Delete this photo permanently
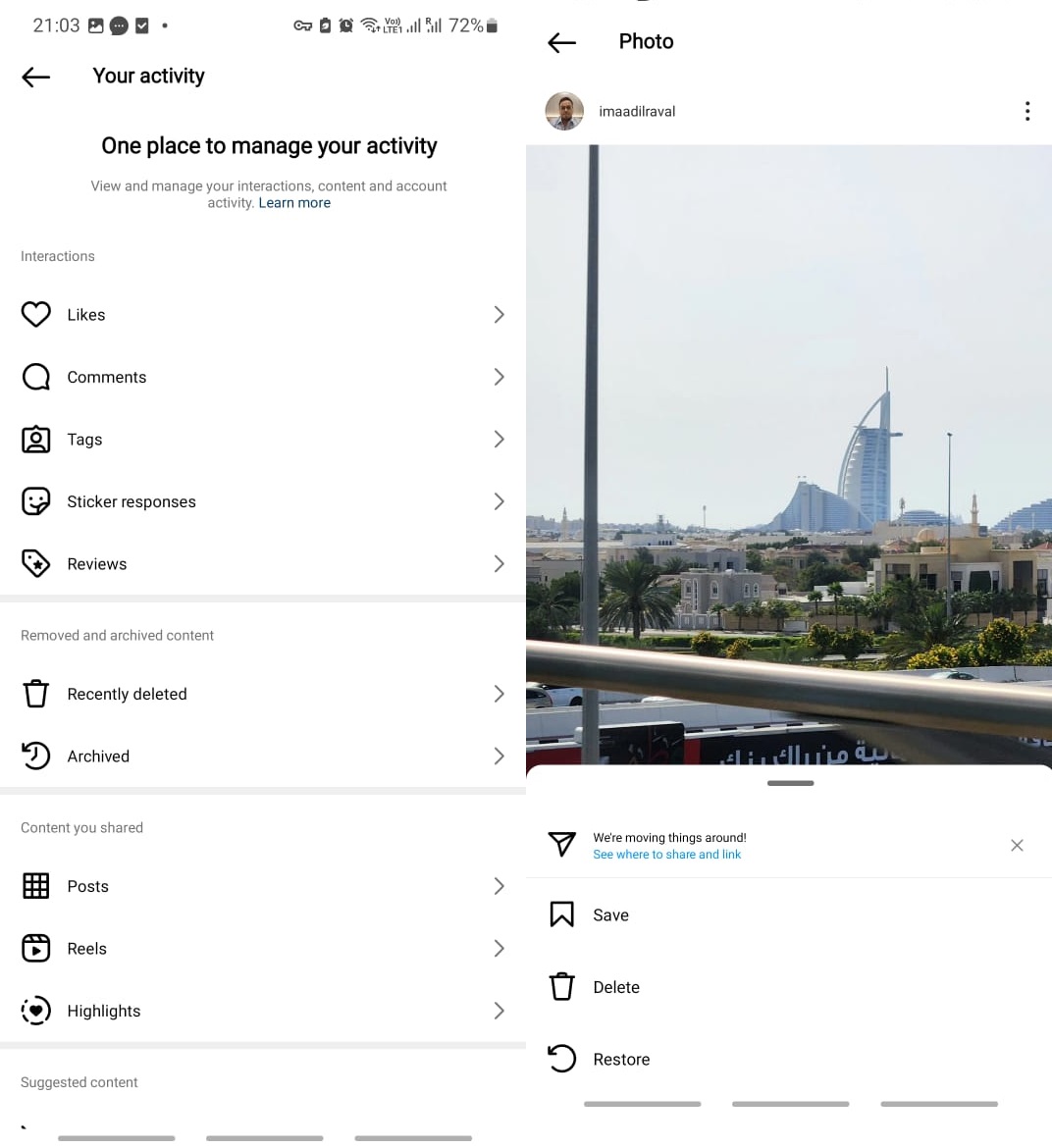This screenshot has width=1052, height=1148. point(615,987)
